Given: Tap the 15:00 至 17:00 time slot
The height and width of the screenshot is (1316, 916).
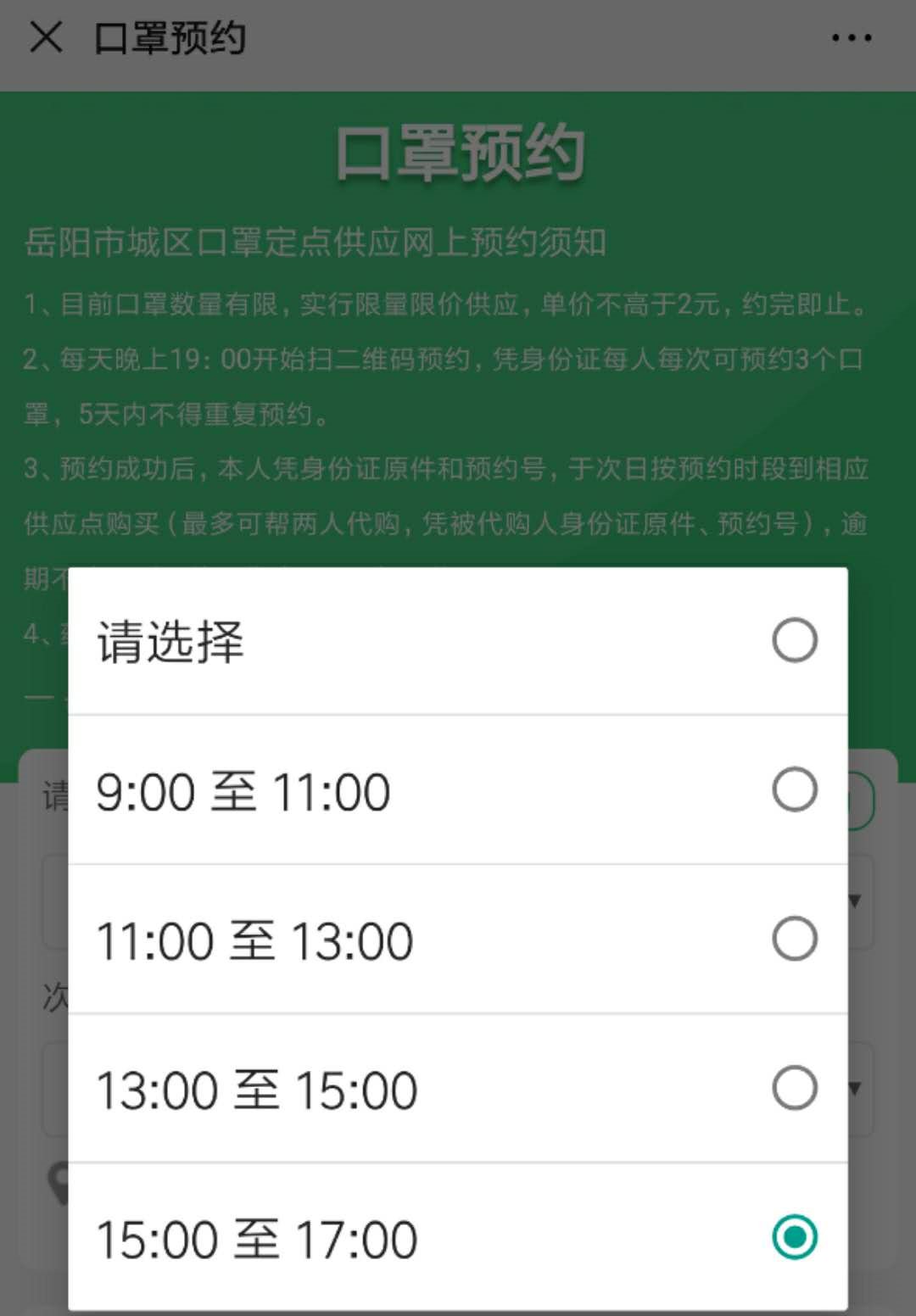Looking at the screenshot, I should [458, 1238].
